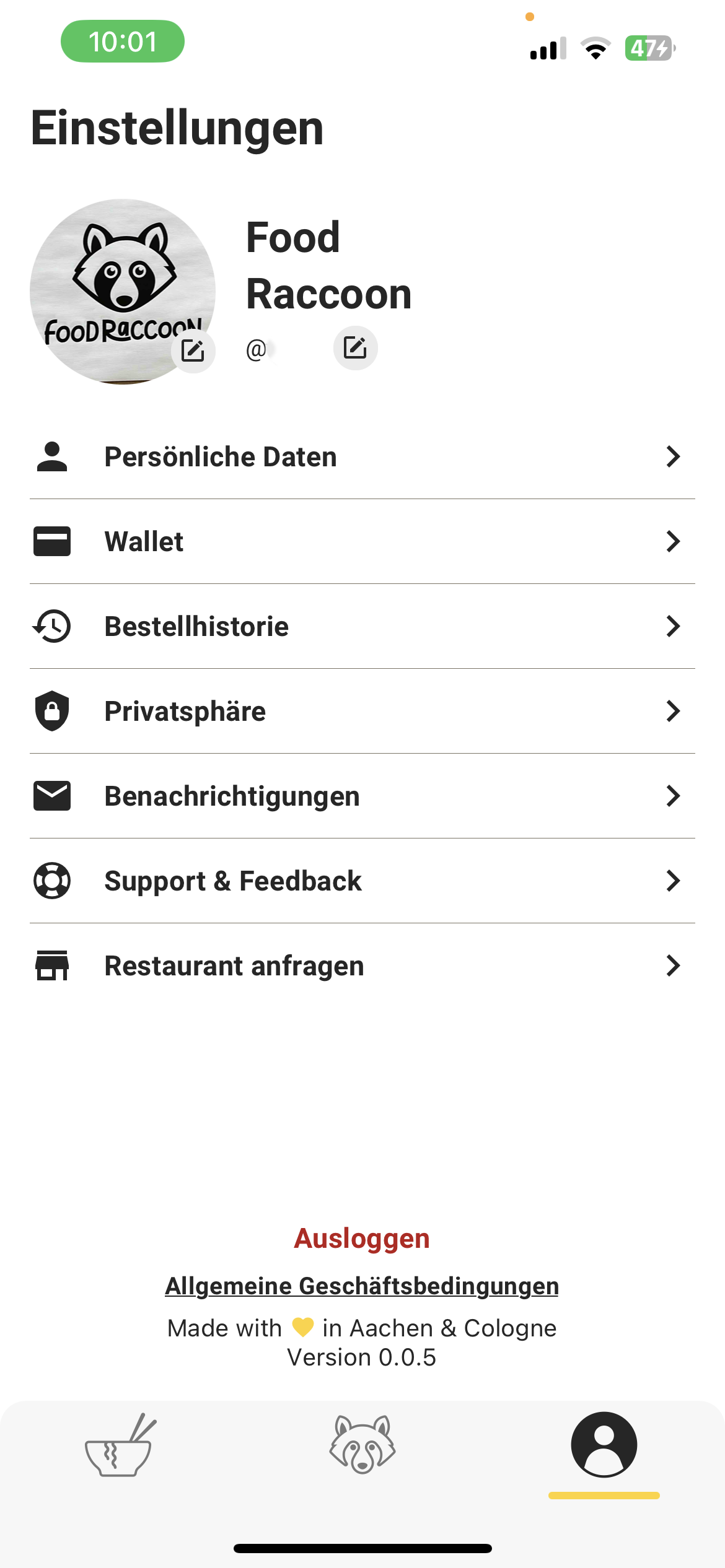Viewport: 725px width, 1568px height.
Task: Edit the username next to @
Action: 355,348
